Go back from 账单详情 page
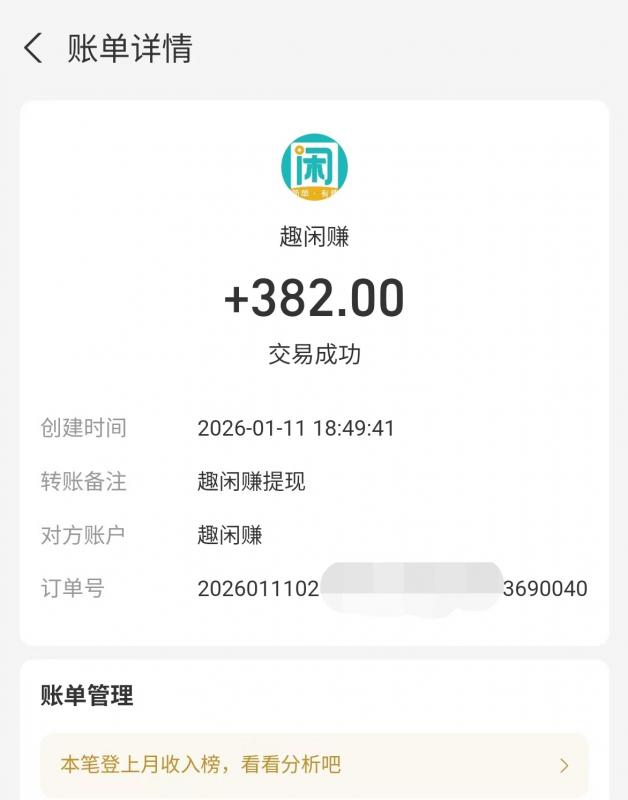Viewport: 628px width, 800px height. point(34,48)
